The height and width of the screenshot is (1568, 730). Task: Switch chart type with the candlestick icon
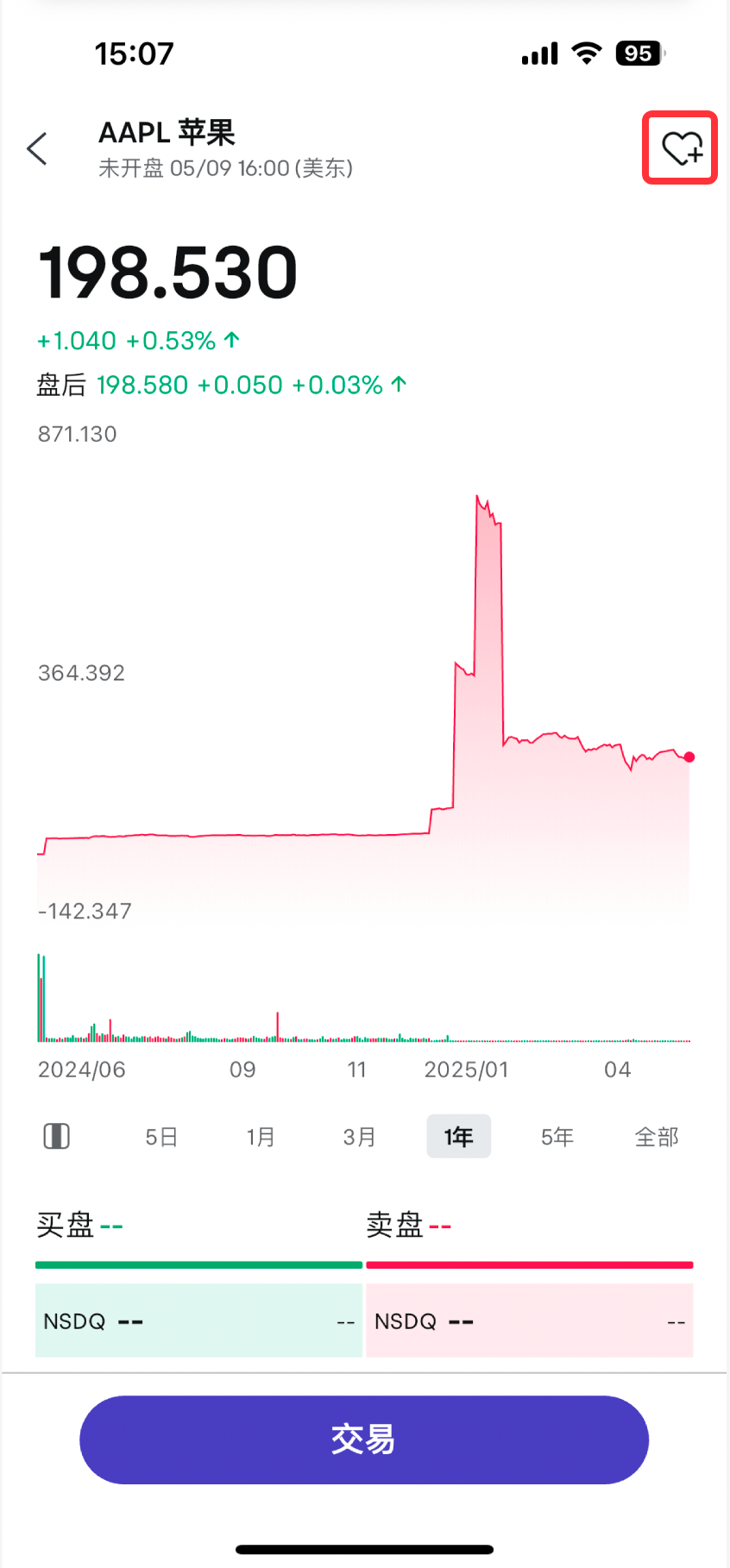click(x=57, y=1136)
